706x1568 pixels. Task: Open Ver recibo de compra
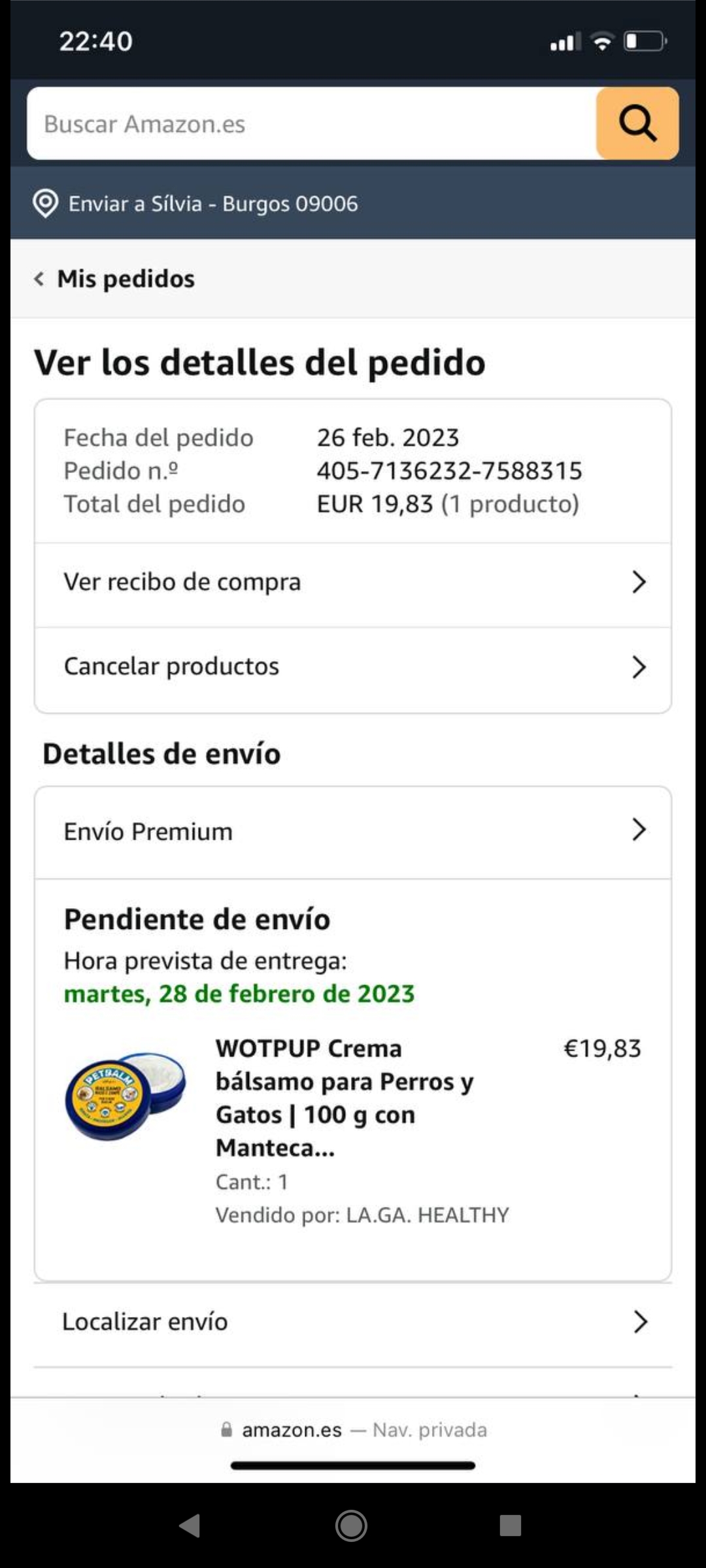[353, 582]
